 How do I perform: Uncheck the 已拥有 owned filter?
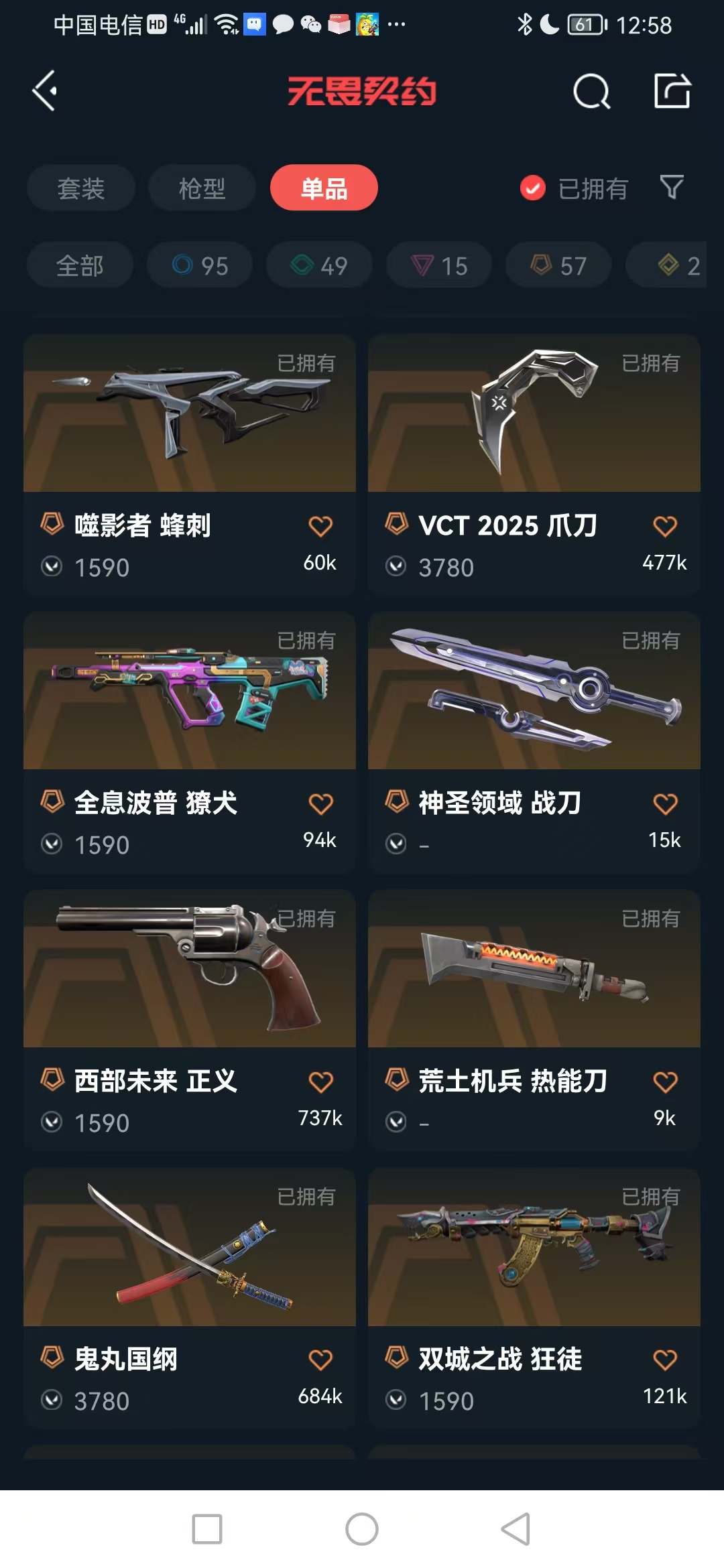tap(575, 188)
